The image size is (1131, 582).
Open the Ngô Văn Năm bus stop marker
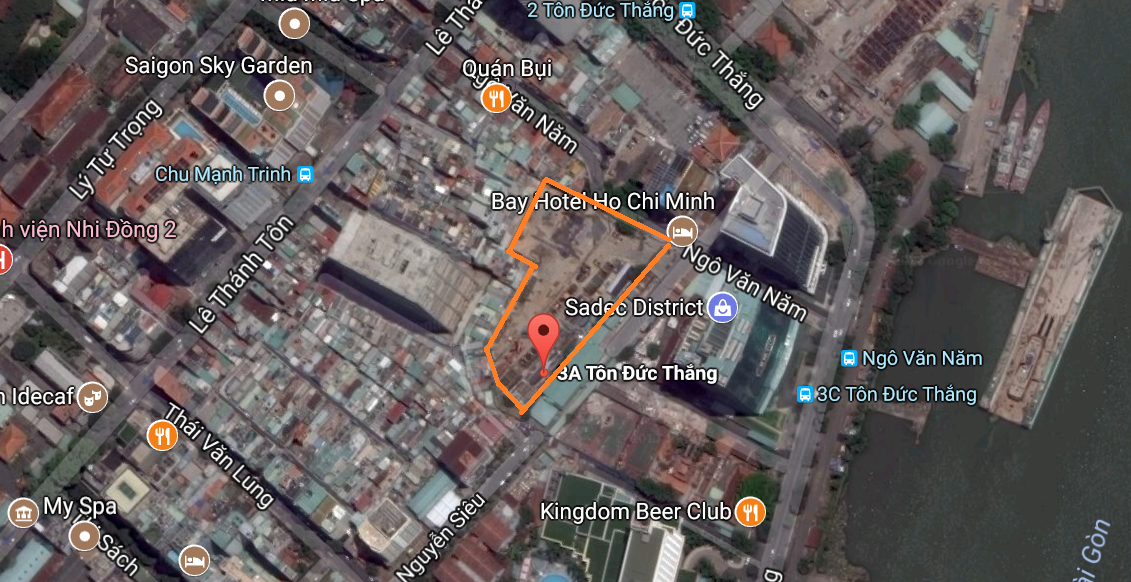pos(849,358)
